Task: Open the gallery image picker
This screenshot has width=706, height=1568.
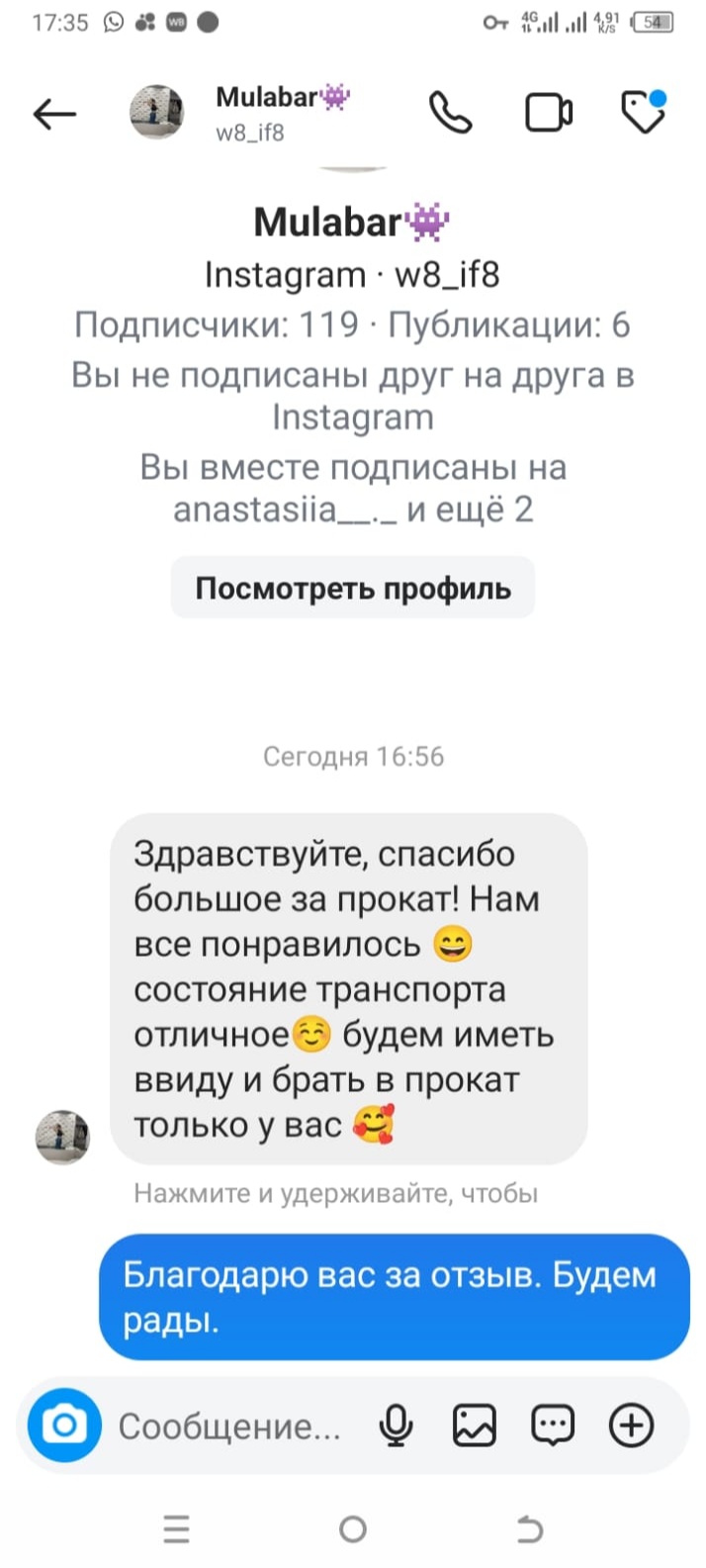Action: [475, 1426]
